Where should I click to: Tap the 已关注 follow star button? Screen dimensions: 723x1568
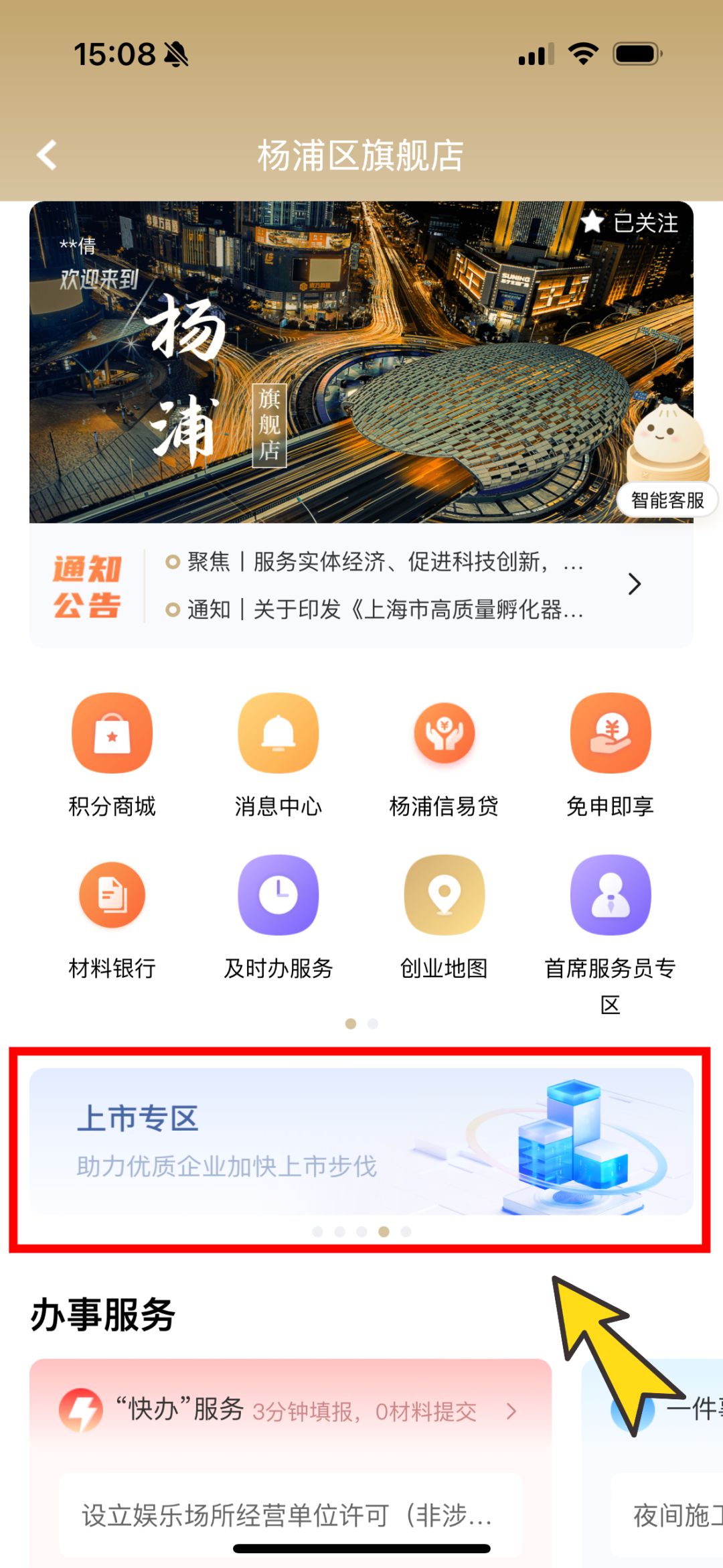pos(630,223)
